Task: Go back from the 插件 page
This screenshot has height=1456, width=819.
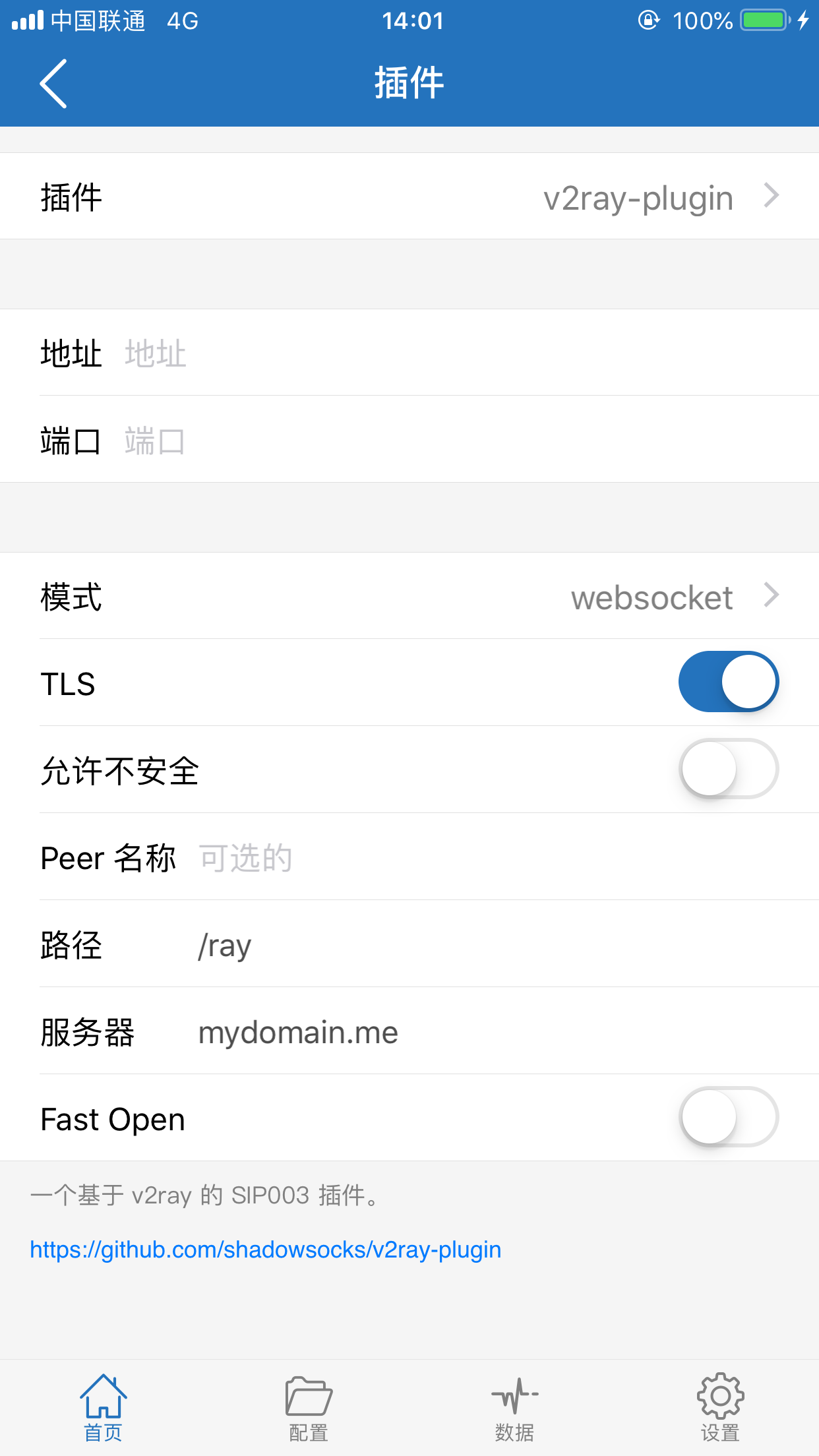Action: pyautogui.click(x=53, y=84)
